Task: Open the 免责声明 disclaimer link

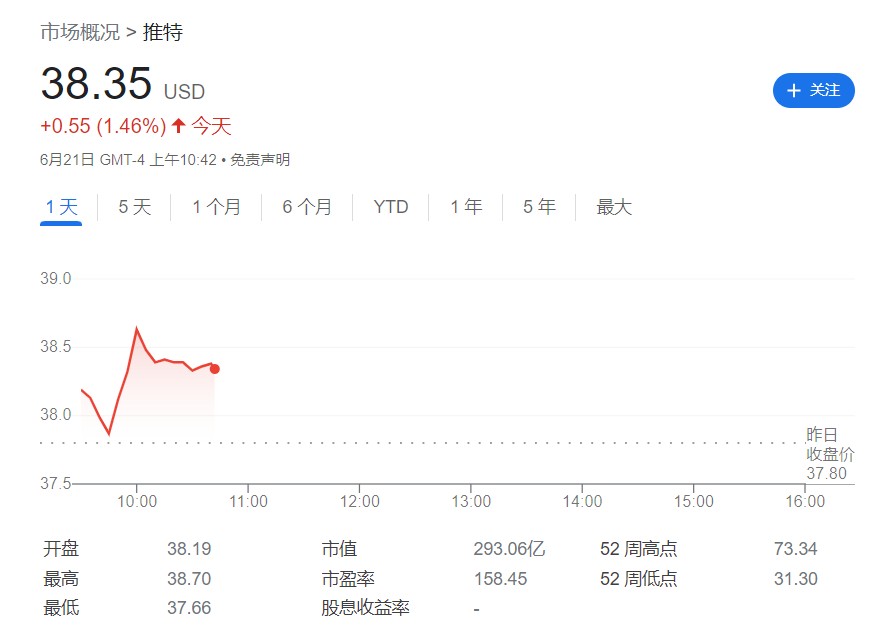Action: [260, 160]
